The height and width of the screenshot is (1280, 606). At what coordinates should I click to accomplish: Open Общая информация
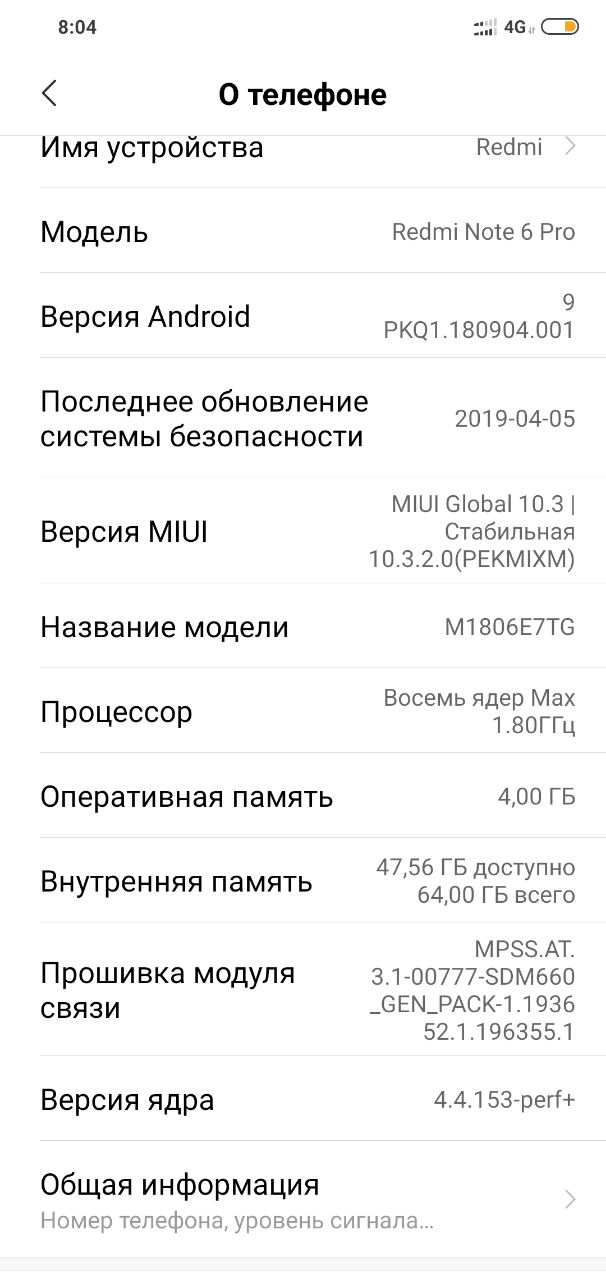pyautogui.click(x=303, y=1200)
